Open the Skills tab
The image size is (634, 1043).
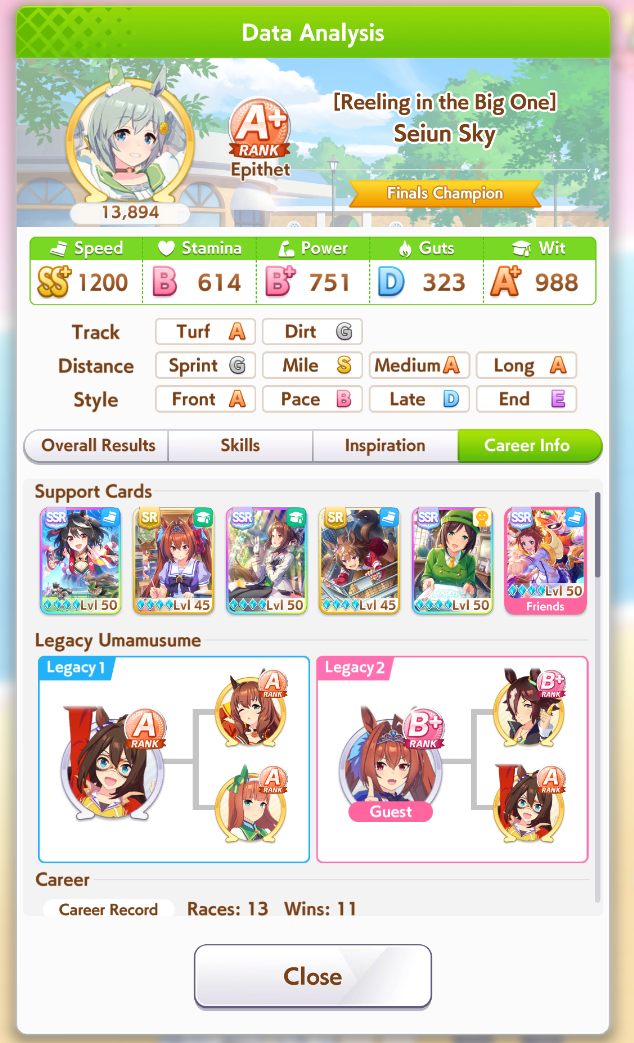[240, 446]
